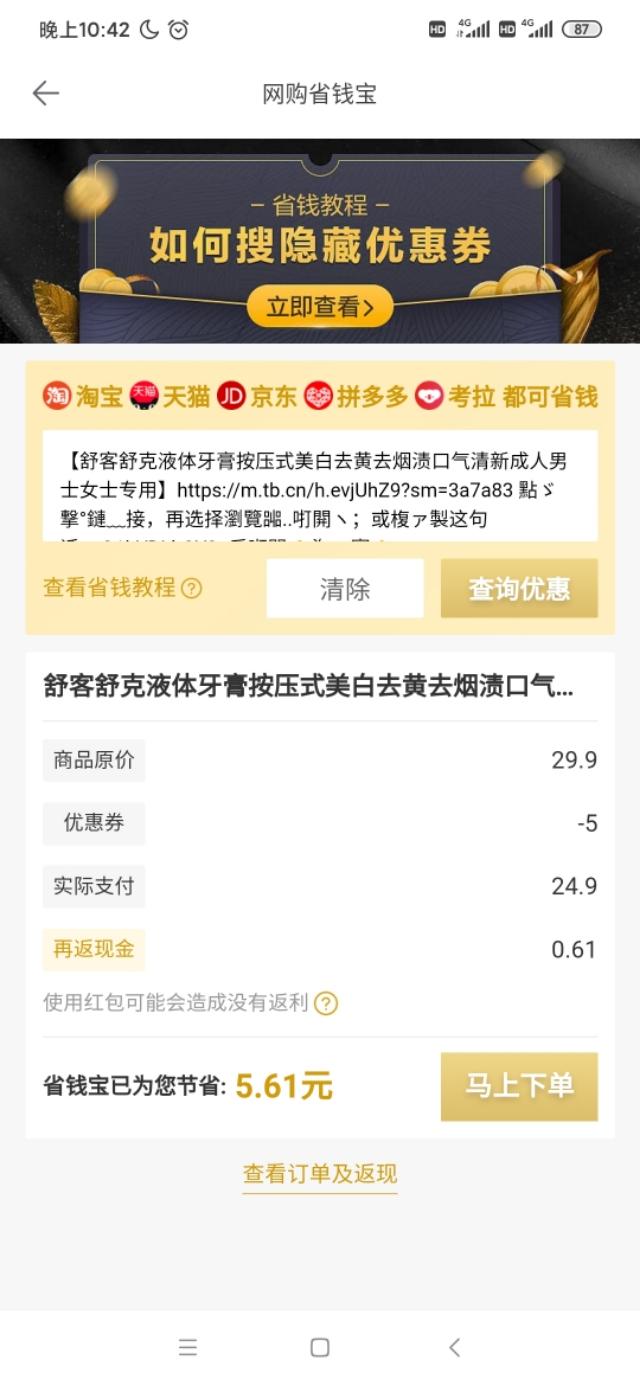Open the 查看订单及返现 link
640x1386 pixels.
pyautogui.click(x=320, y=1174)
